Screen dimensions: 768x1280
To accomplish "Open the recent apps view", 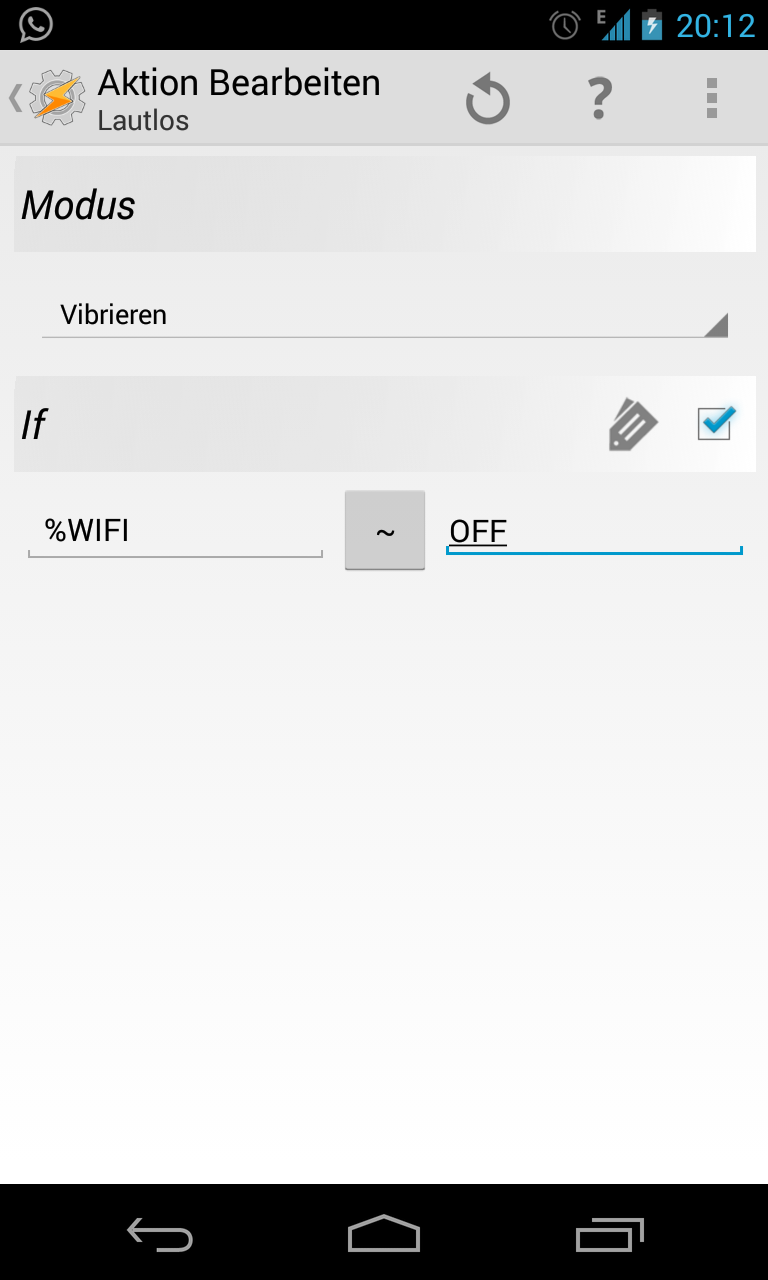I will [610, 1235].
